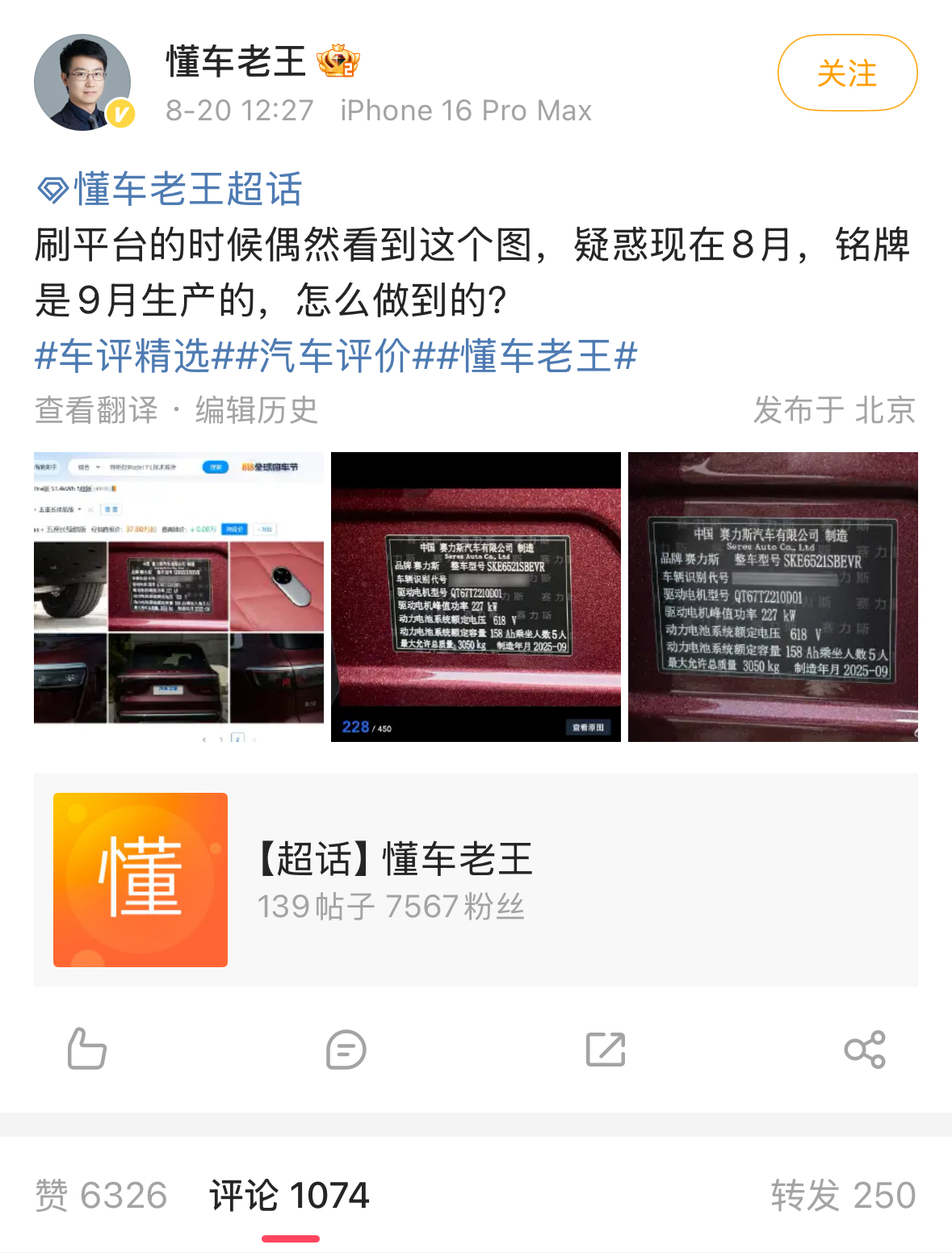Tap the comment bubble icon

click(346, 1050)
